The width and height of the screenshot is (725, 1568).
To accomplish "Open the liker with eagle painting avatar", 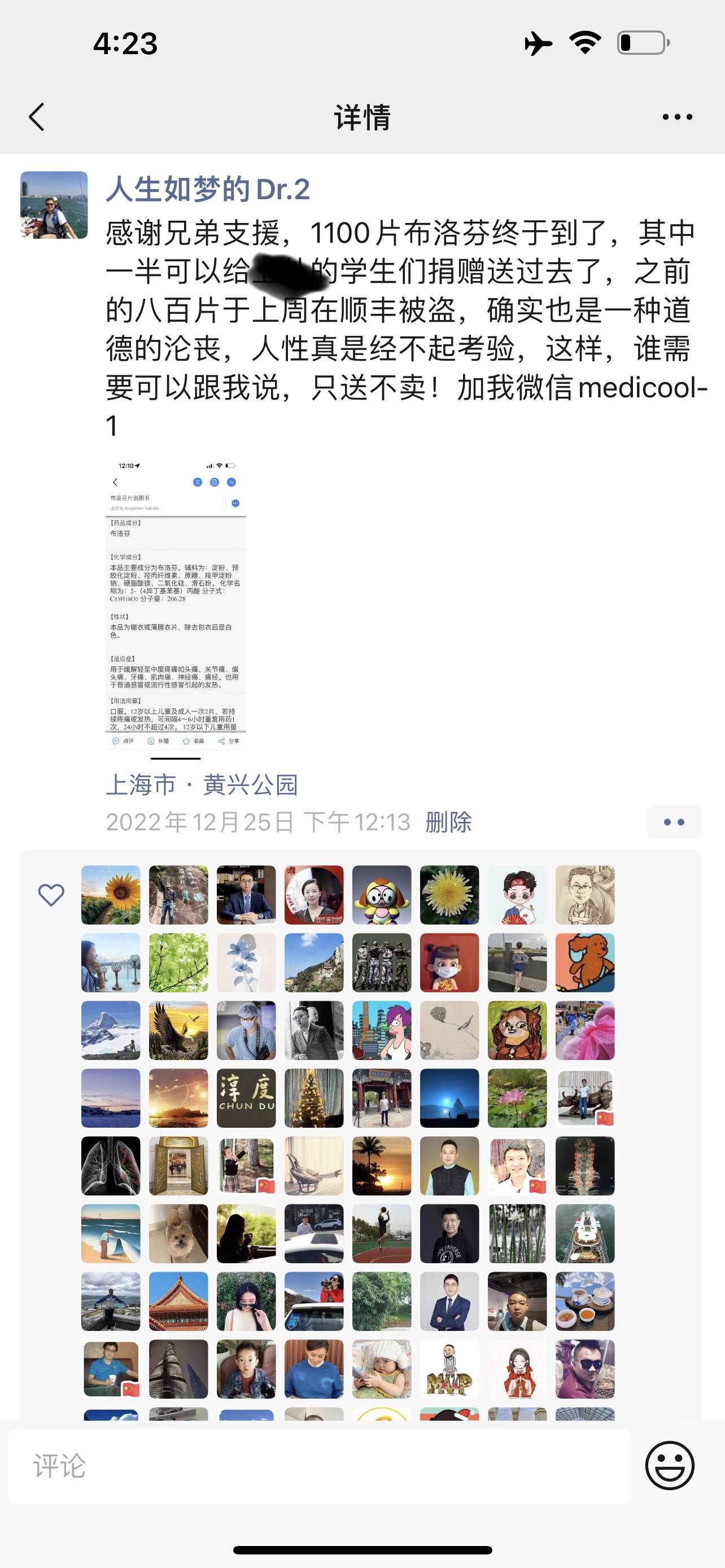I will coord(178,1031).
